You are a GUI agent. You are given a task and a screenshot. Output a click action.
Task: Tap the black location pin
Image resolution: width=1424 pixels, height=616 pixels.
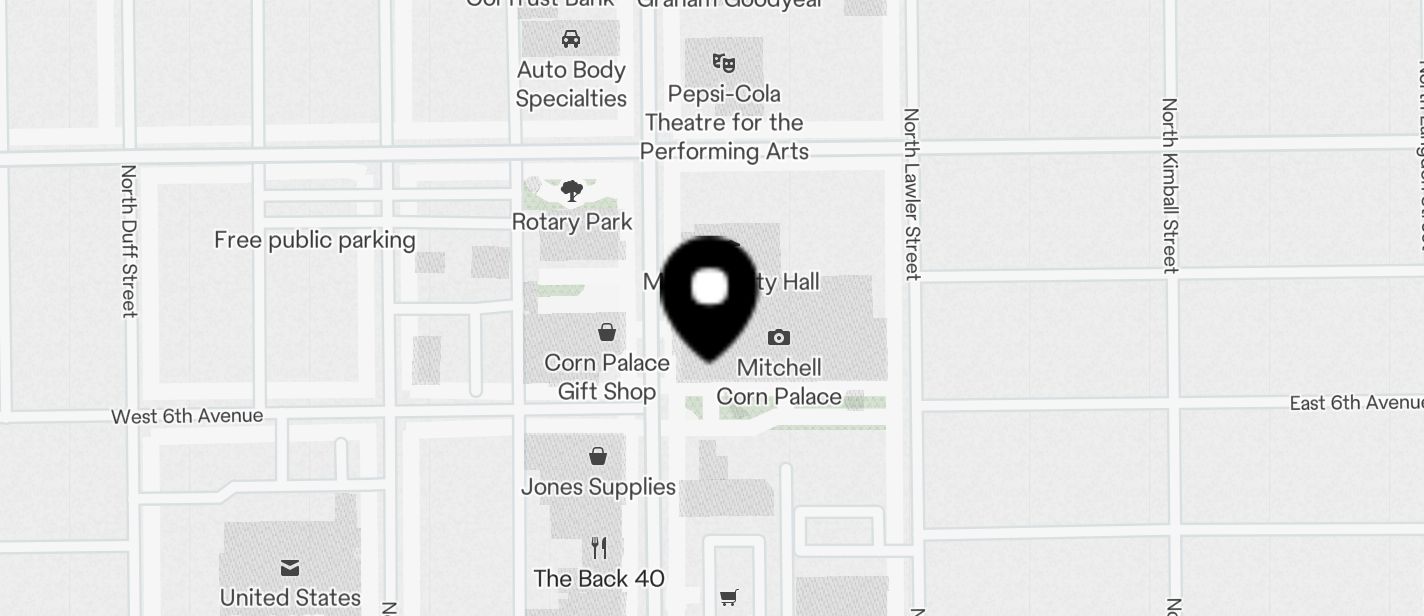(x=710, y=295)
